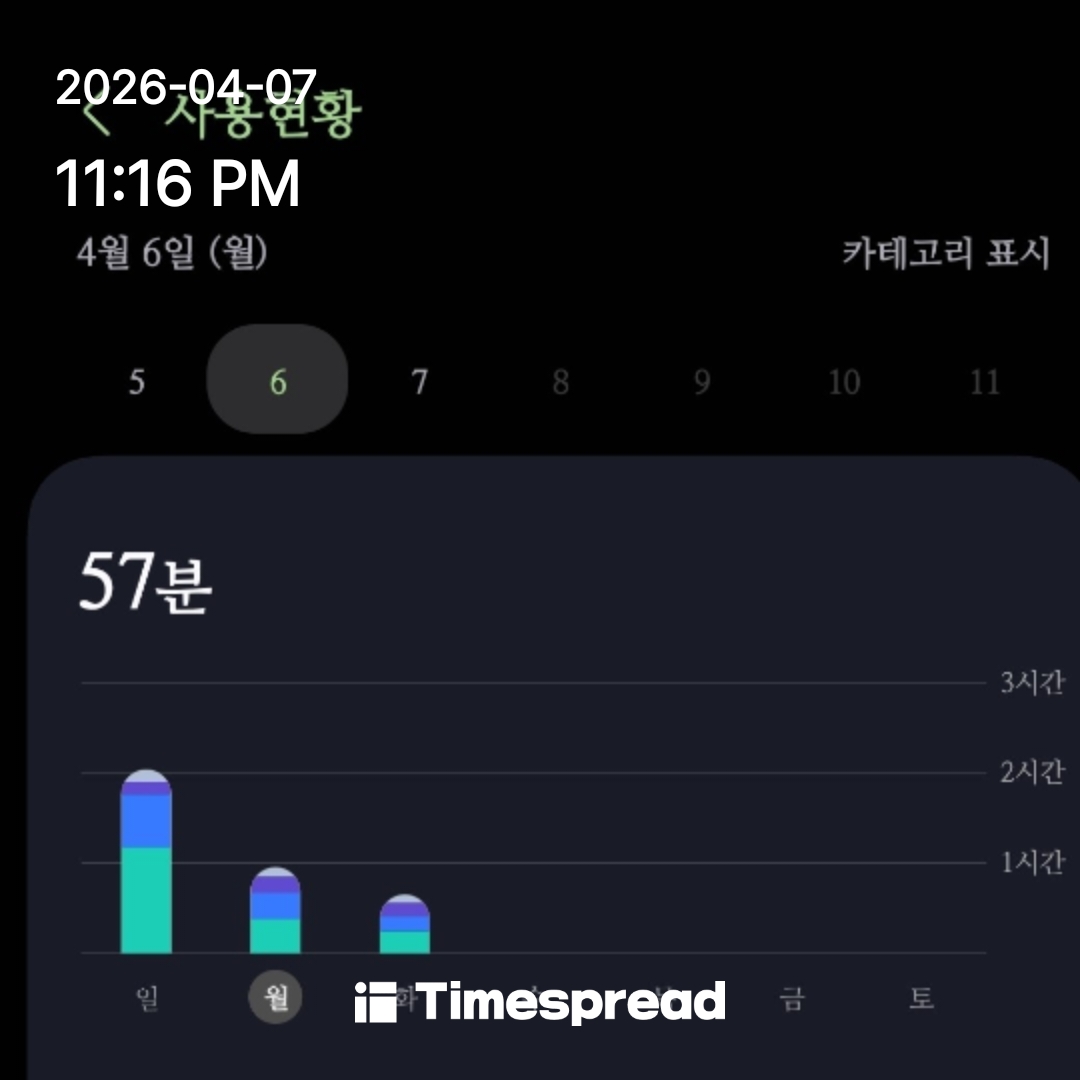The image size is (1080, 1080).
Task: Tap the 카테고리 표시 button
Action: (945, 254)
